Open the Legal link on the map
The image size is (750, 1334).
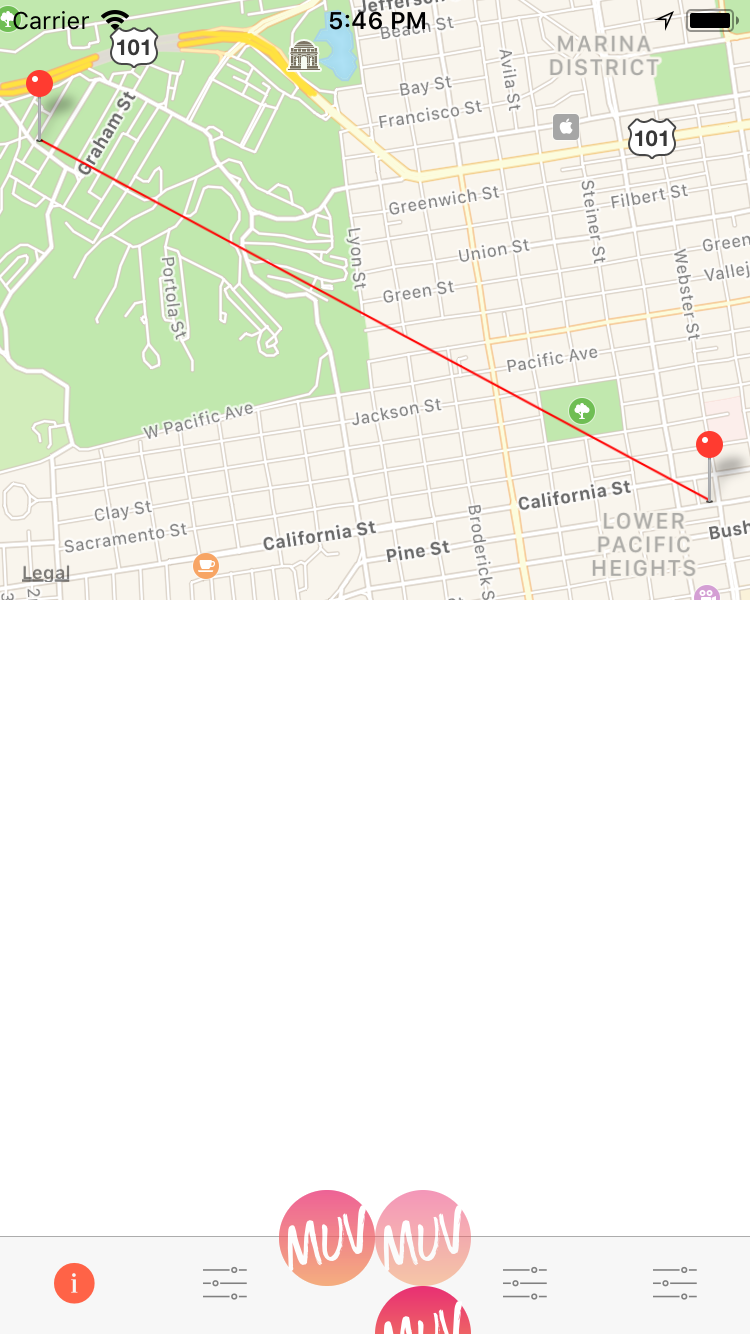[x=46, y=573]
